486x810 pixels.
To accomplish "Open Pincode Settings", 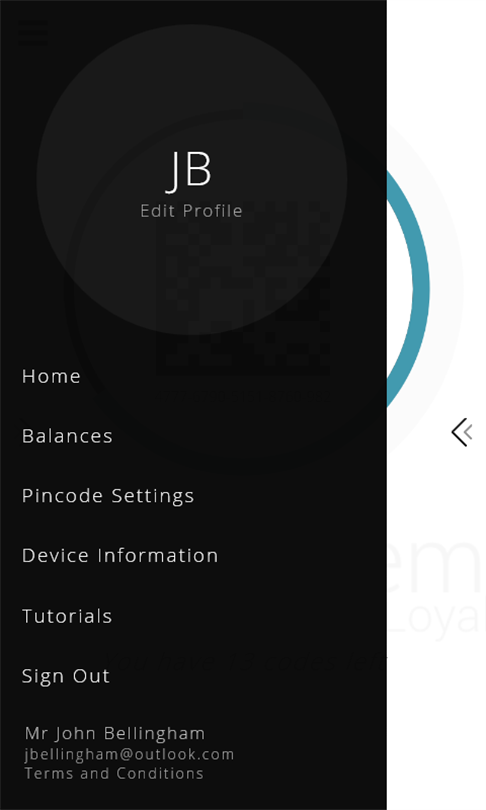I will (108, 496).
